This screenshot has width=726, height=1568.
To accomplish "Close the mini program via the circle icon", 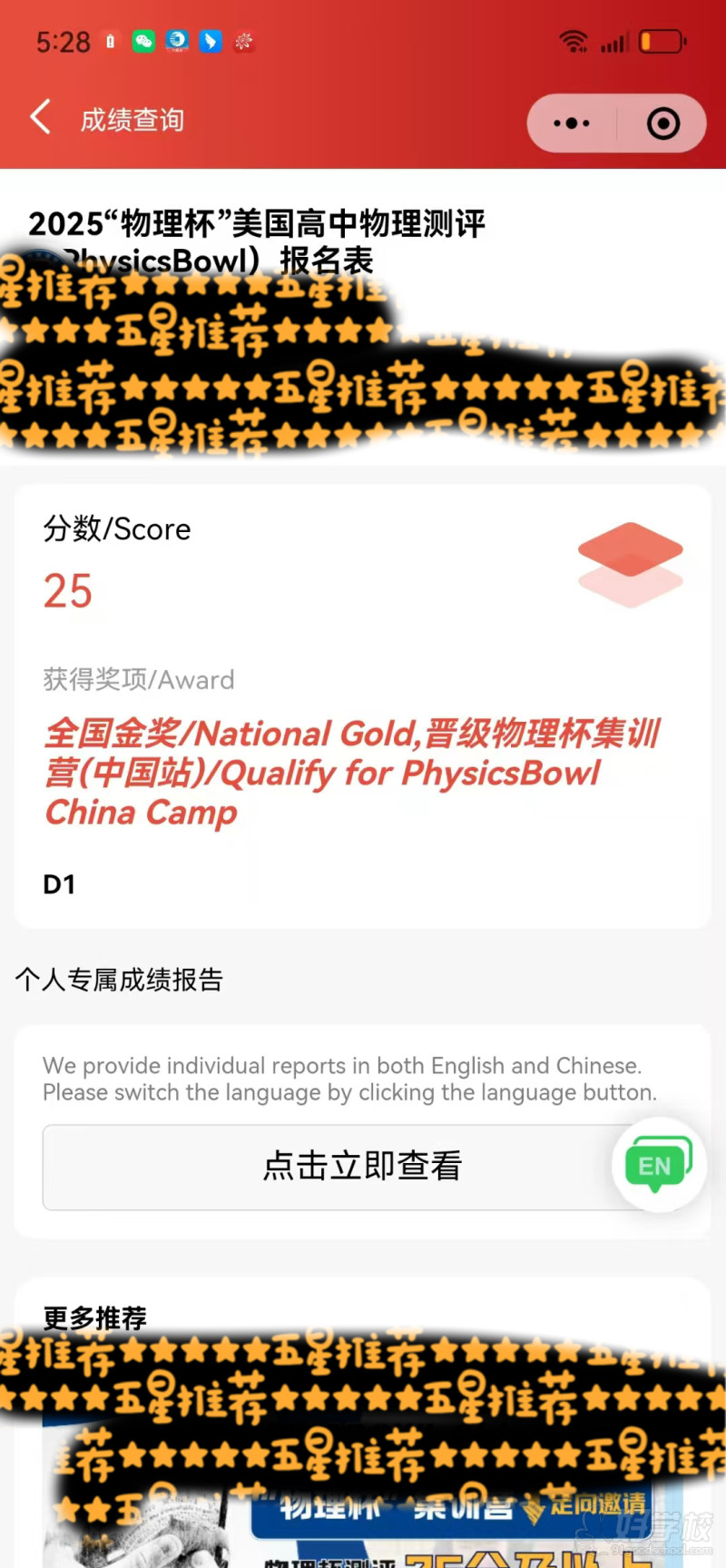I will tap(663, 123).
